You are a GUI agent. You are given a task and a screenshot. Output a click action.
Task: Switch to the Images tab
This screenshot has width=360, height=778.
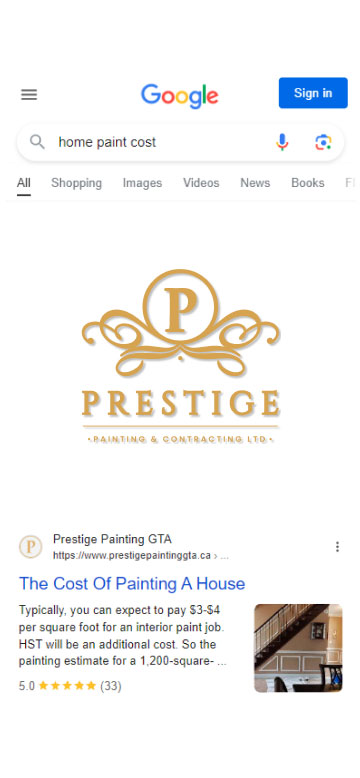[142, 183]
